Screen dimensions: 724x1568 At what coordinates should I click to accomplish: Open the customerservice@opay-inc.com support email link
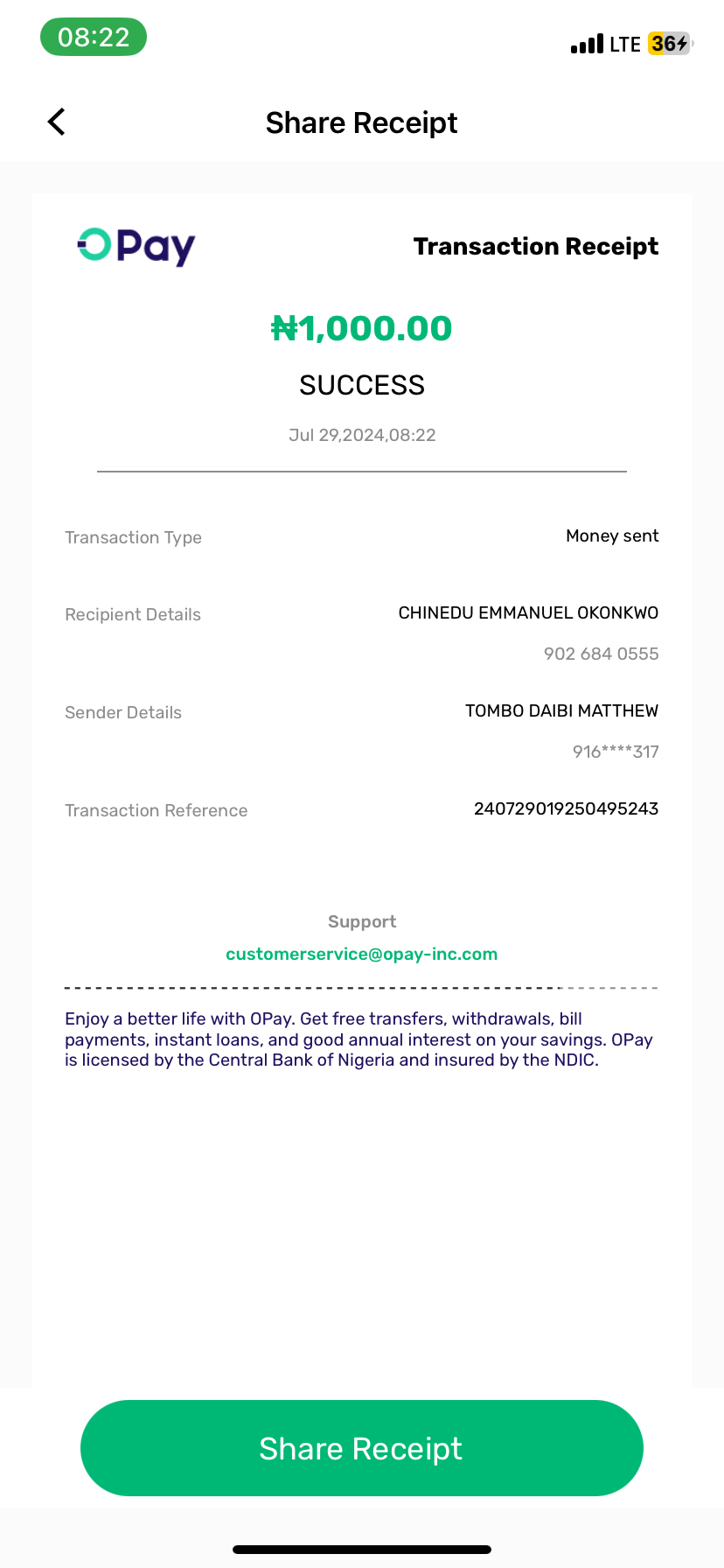[361, 954]
